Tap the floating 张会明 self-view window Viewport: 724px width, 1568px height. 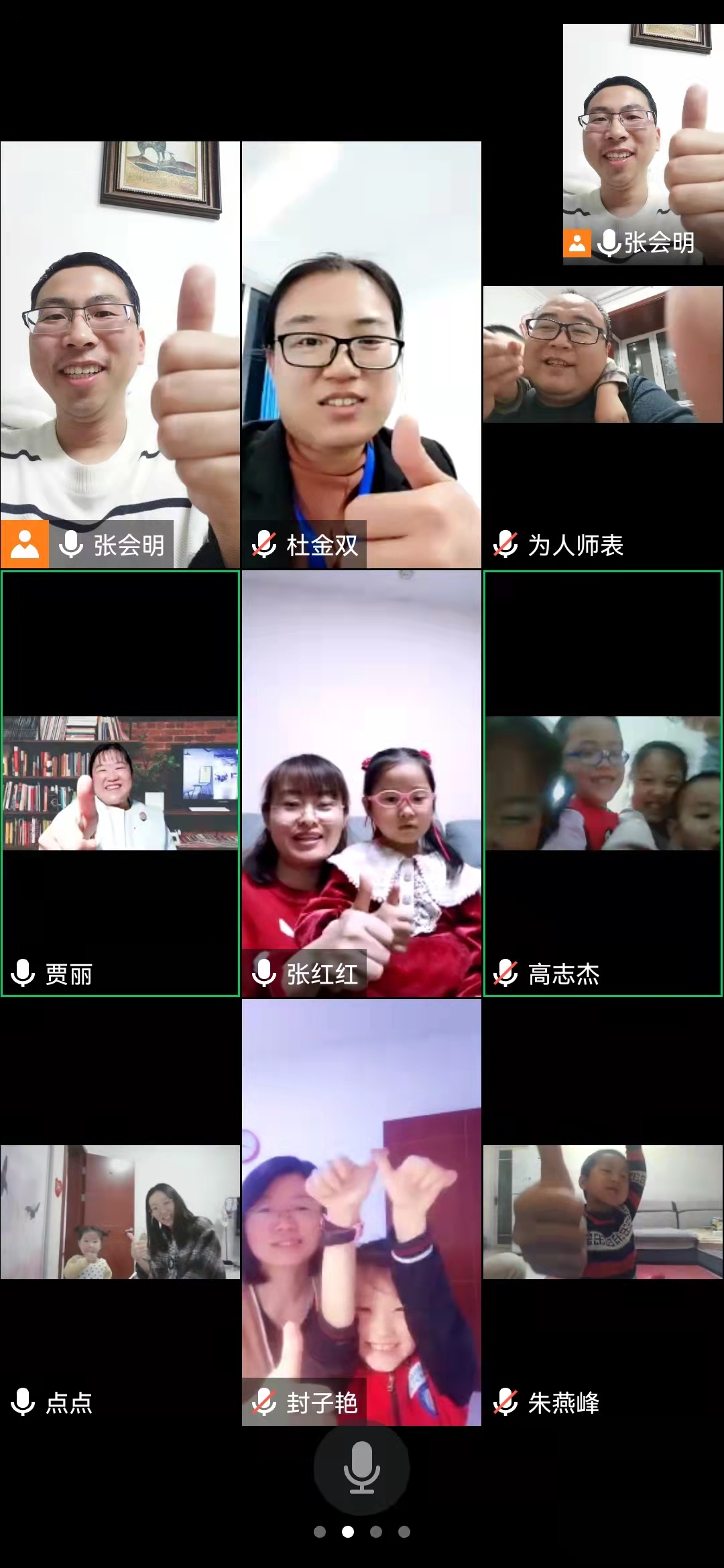click(x=642, y=144)
